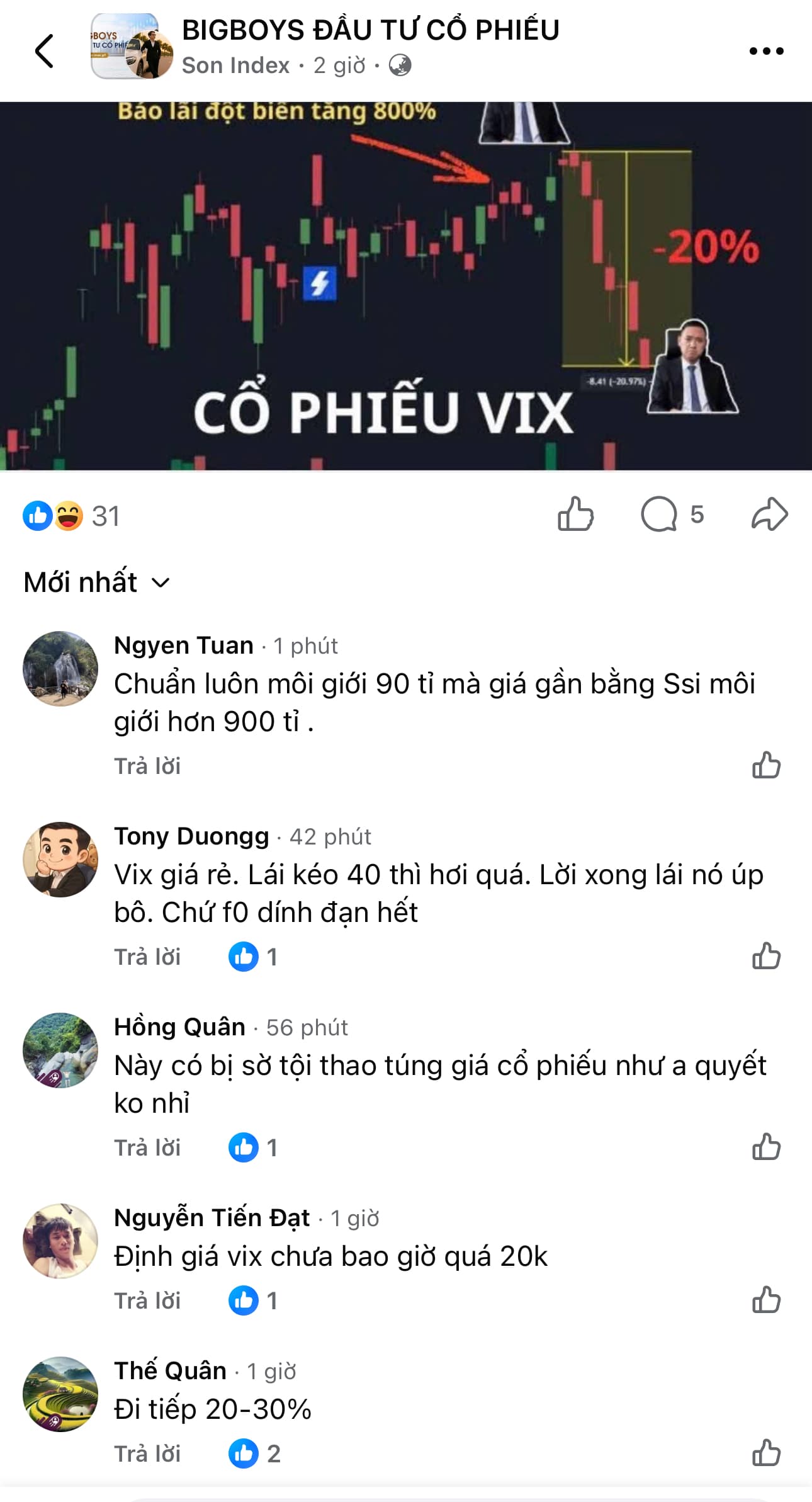Reply to Ngyen Tuan's comment
The image size is (812, 1502).
point(147,766)
